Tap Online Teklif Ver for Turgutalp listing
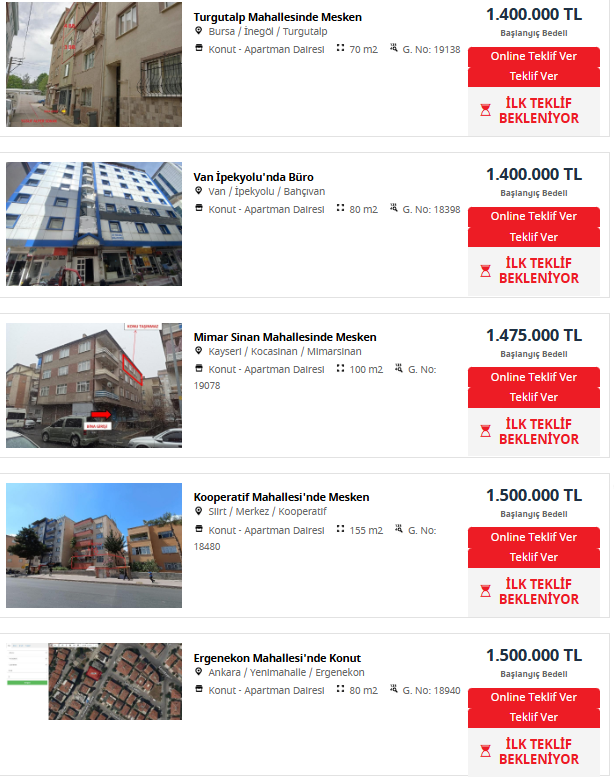Screen dimensions: 614x780 click(x=533, y=56)
